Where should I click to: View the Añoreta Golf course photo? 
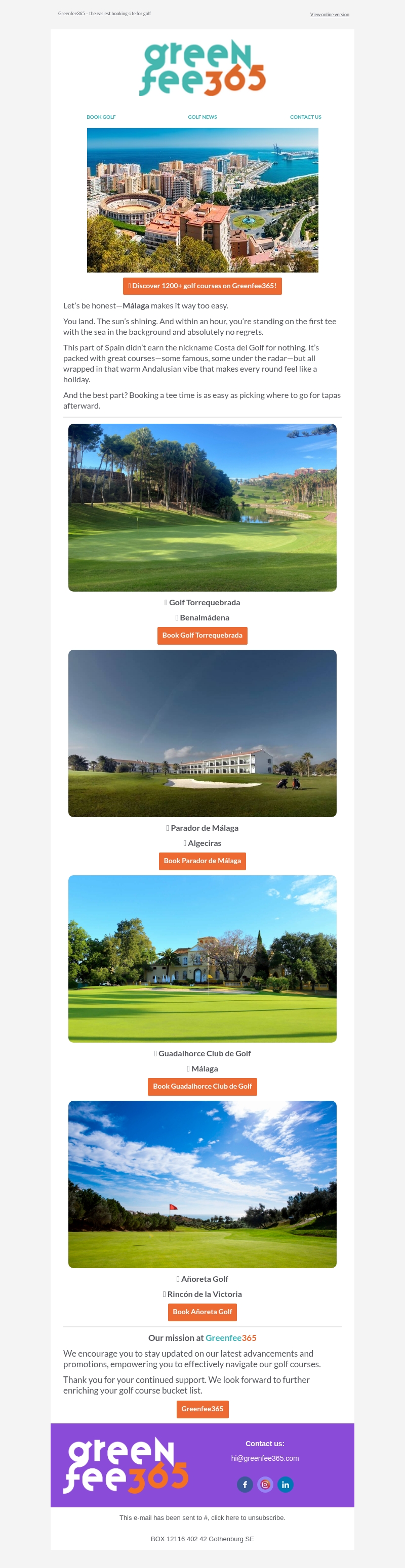pyautogui.click(x=202, y=1184)
